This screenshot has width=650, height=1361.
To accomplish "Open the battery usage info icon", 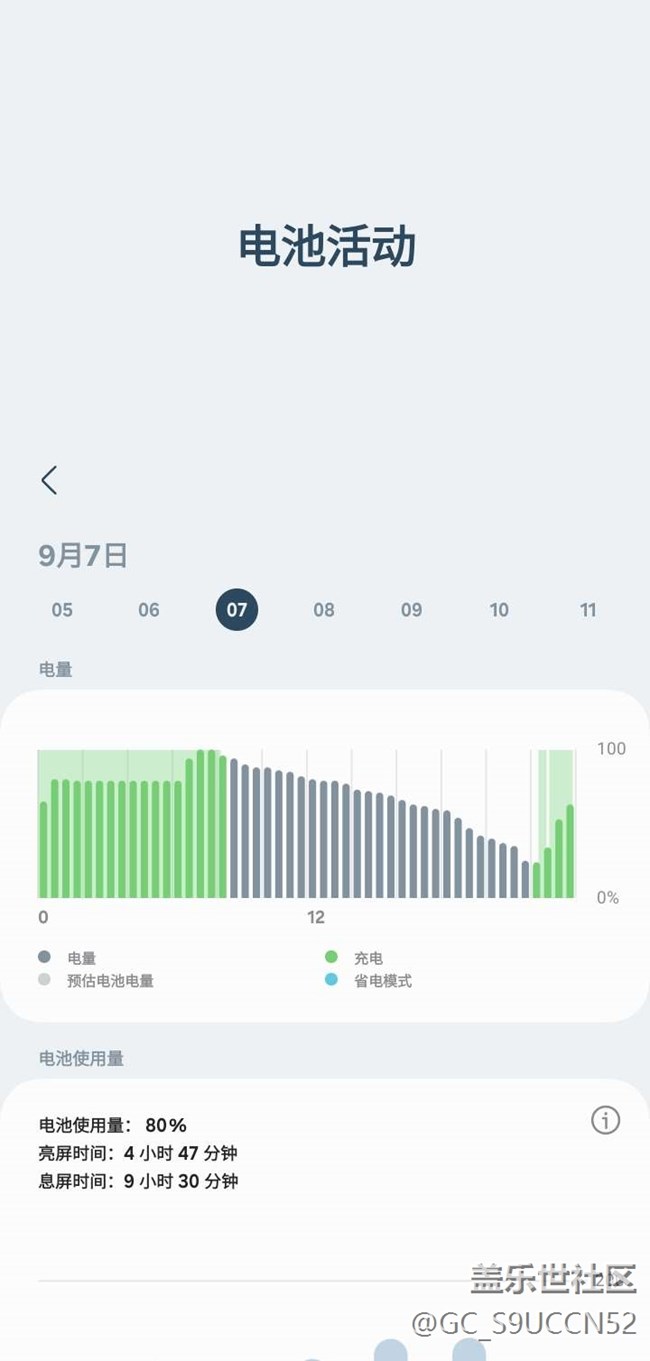I will pos(605,1121).
